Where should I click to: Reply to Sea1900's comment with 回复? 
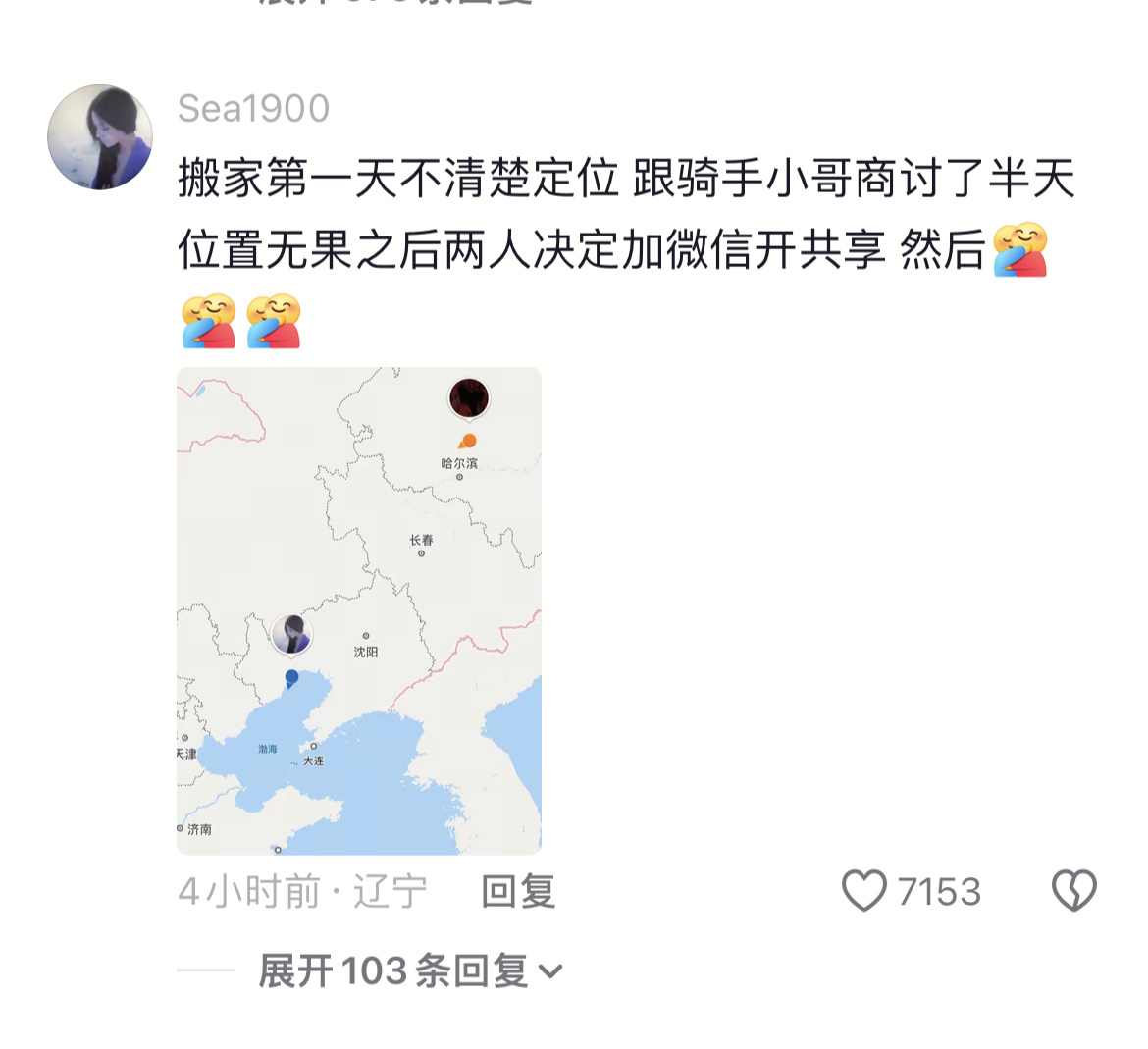tap(518, 891)
